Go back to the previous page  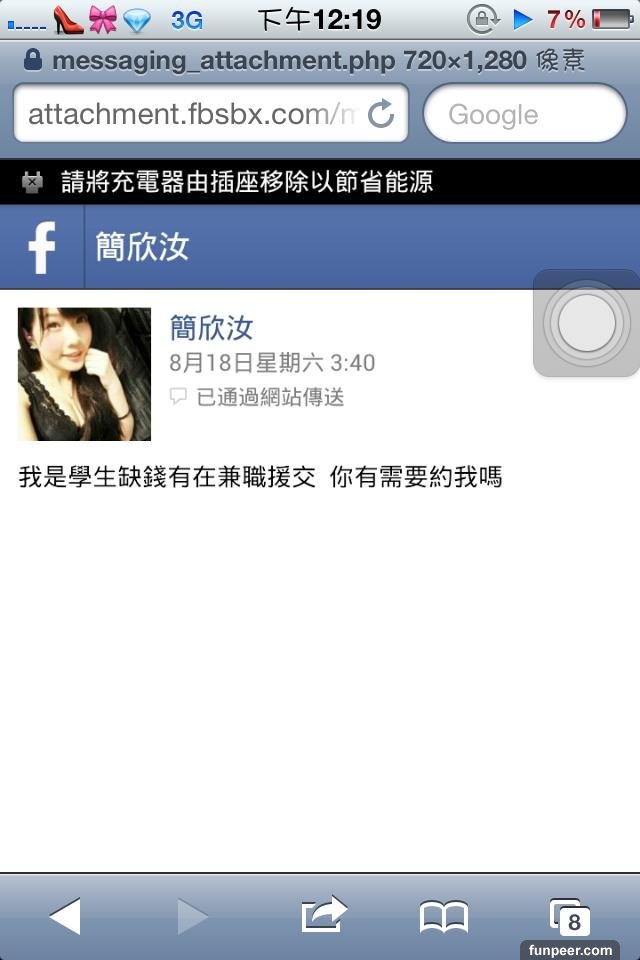coord(65,915)
